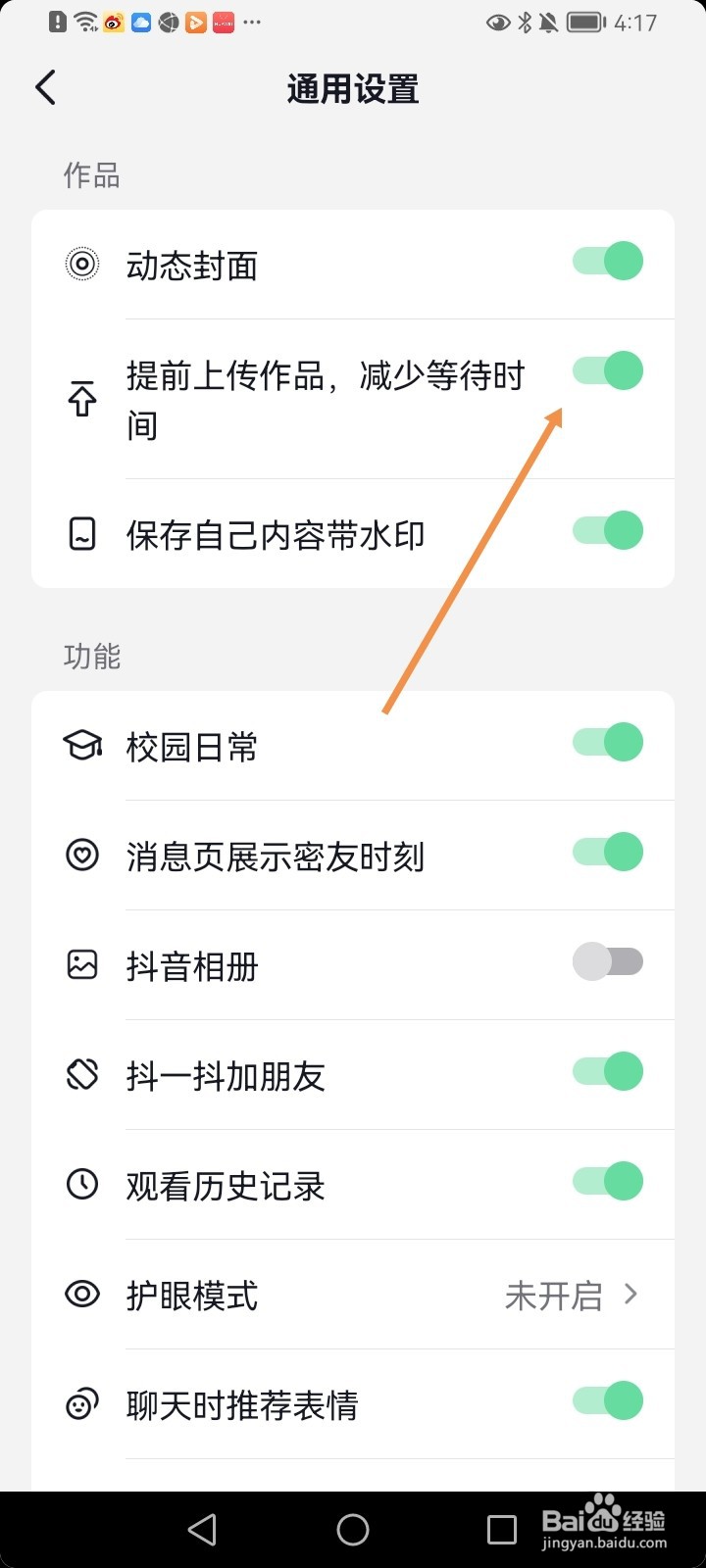Screen dimensions: 706x1568
Task: Click the eye icon beside 护眼模式
Action: click(81, 1294)
